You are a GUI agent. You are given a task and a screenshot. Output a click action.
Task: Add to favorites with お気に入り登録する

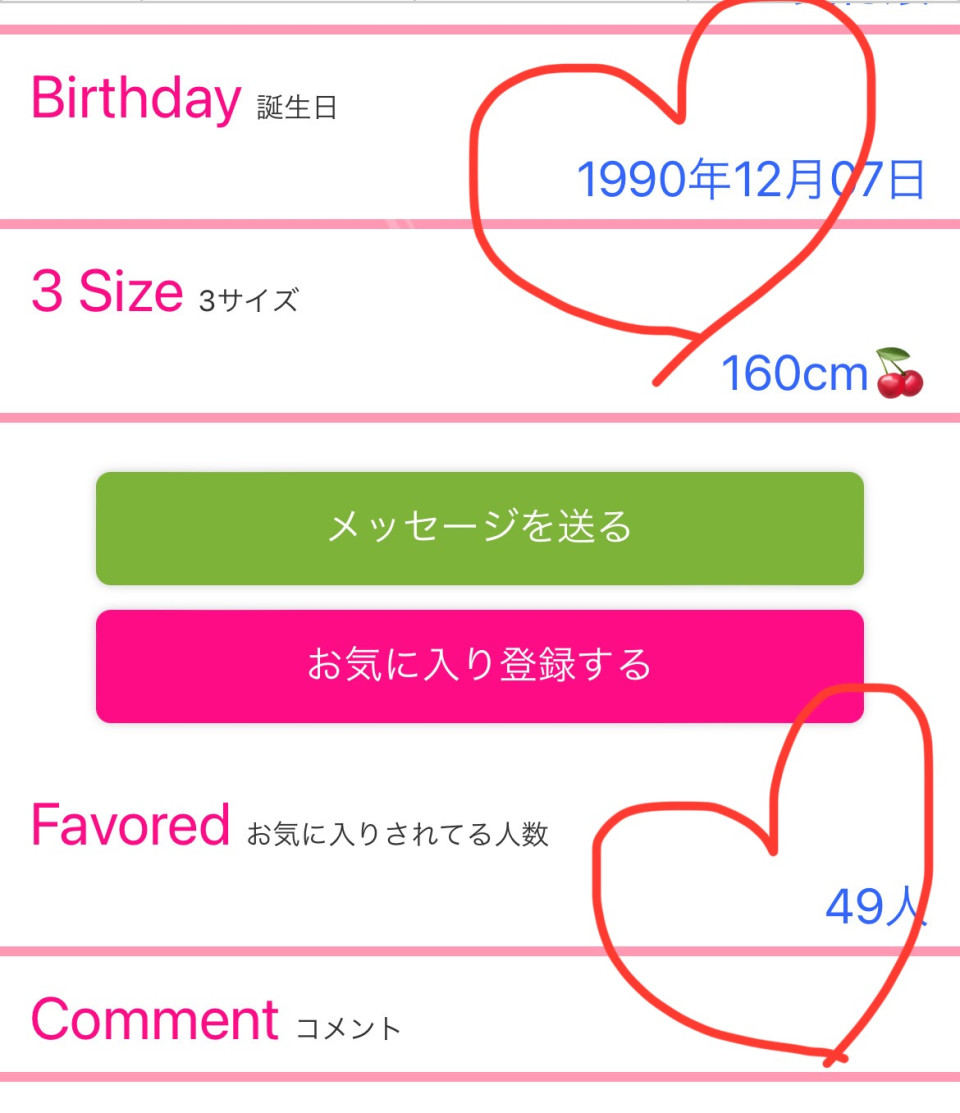480,666
